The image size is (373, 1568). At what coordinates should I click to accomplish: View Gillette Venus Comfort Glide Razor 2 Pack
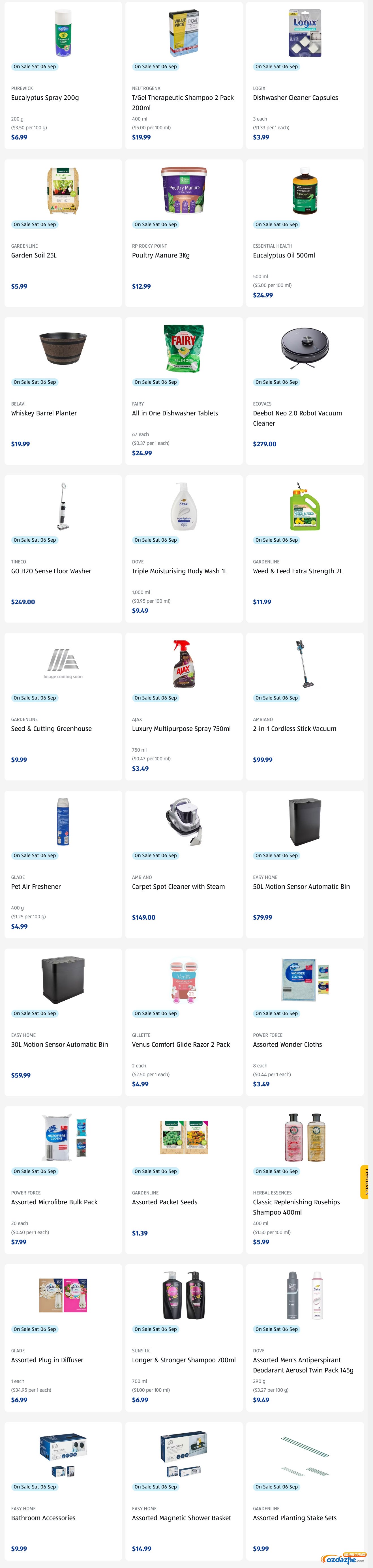181,1044
